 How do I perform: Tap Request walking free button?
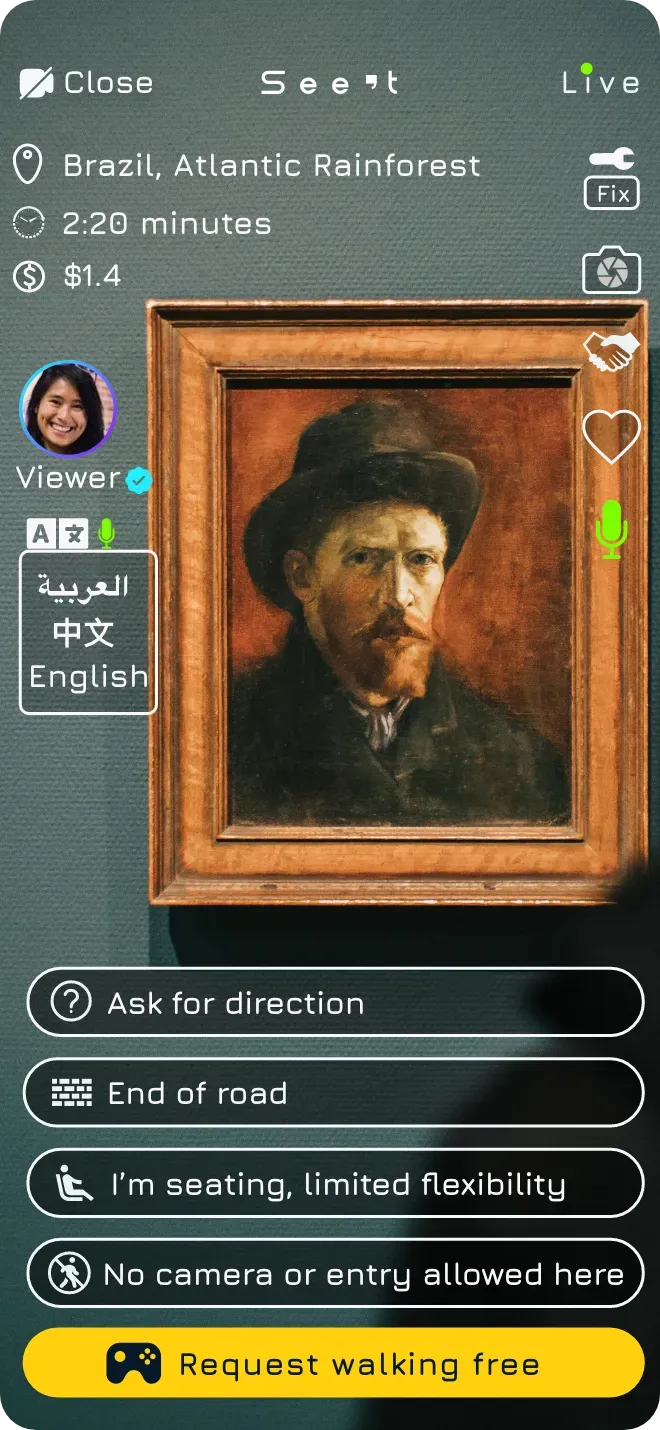335,1363
